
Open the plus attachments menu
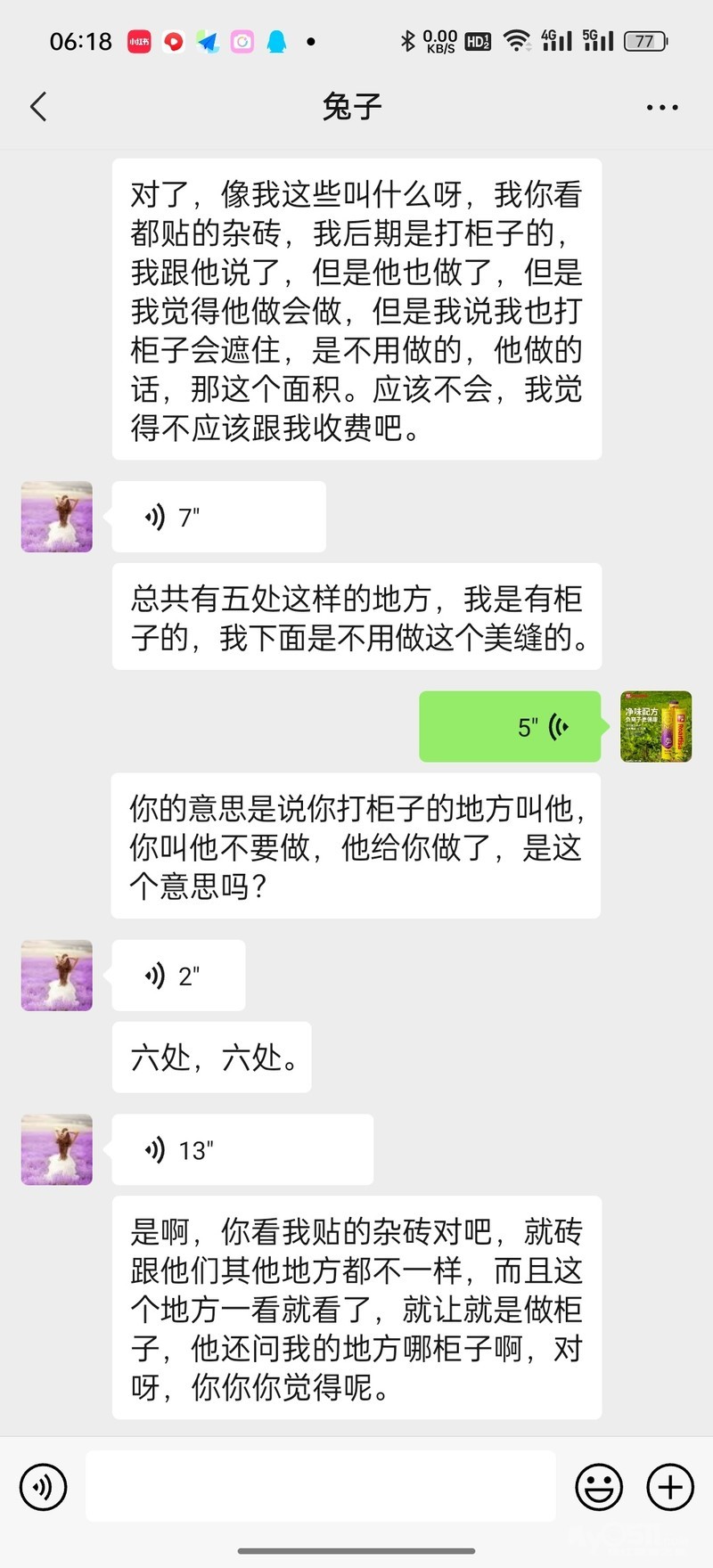click(x=669, y=1487)
